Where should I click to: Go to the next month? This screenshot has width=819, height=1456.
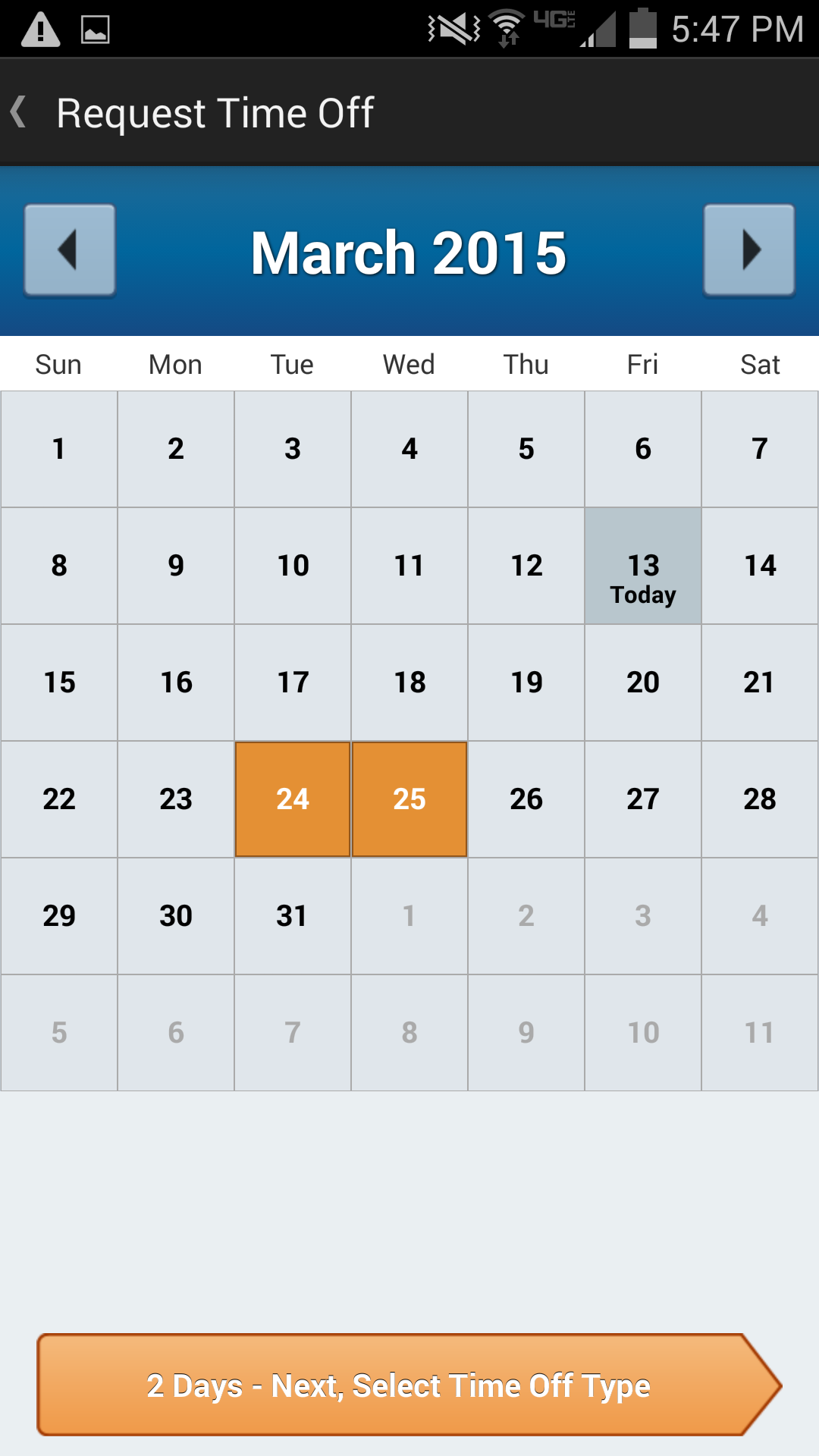pos(749,250)
